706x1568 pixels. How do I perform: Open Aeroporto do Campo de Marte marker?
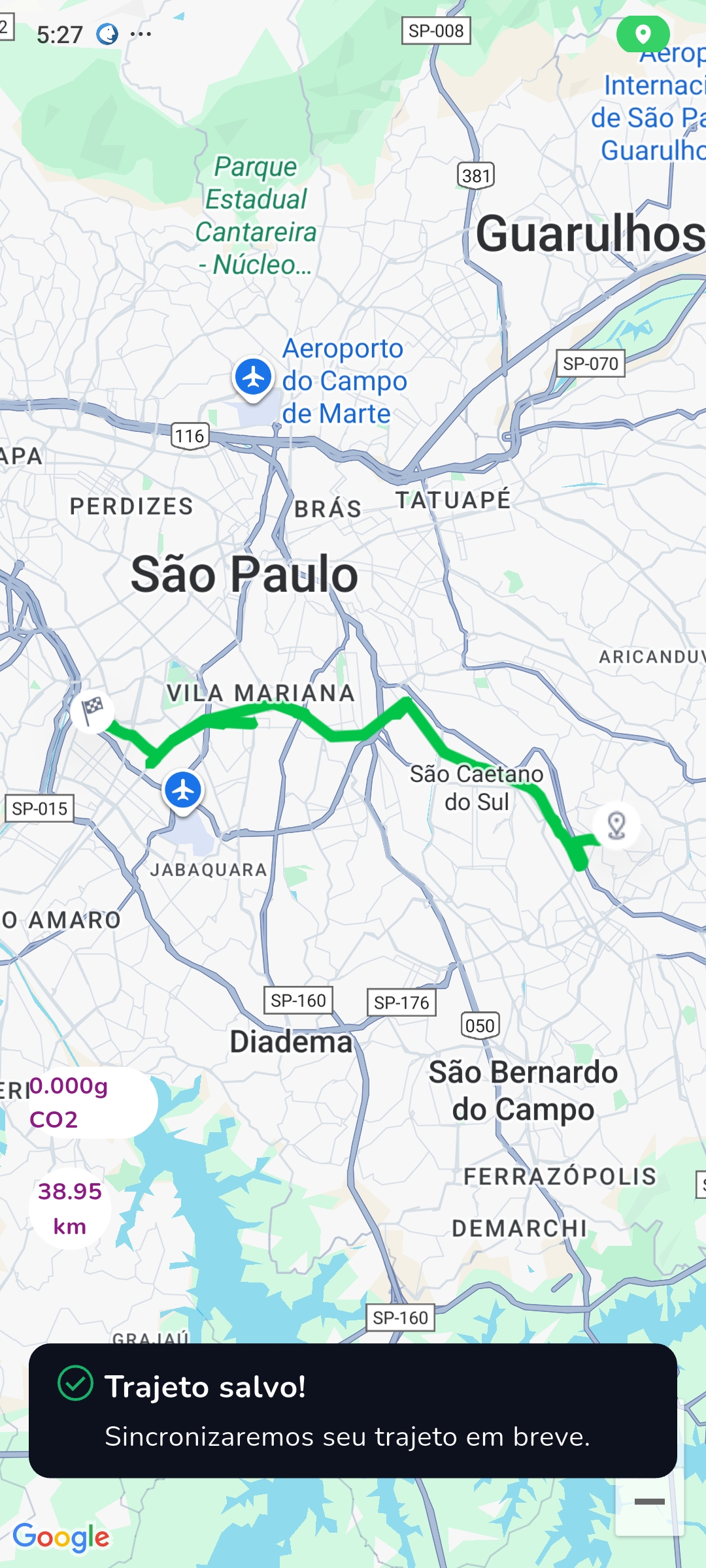[253, 378]
